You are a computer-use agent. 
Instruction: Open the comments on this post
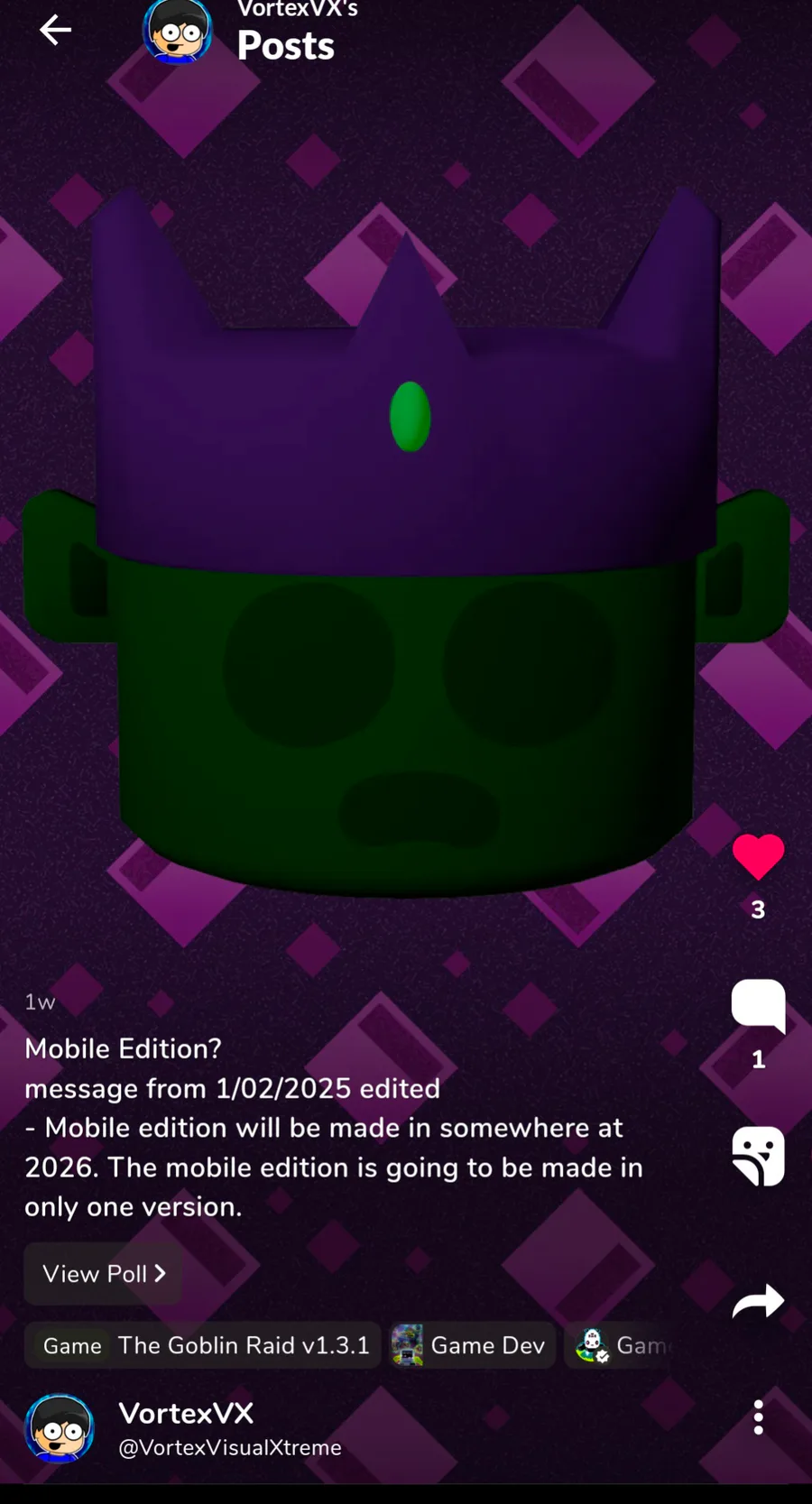coord(758,1005)
